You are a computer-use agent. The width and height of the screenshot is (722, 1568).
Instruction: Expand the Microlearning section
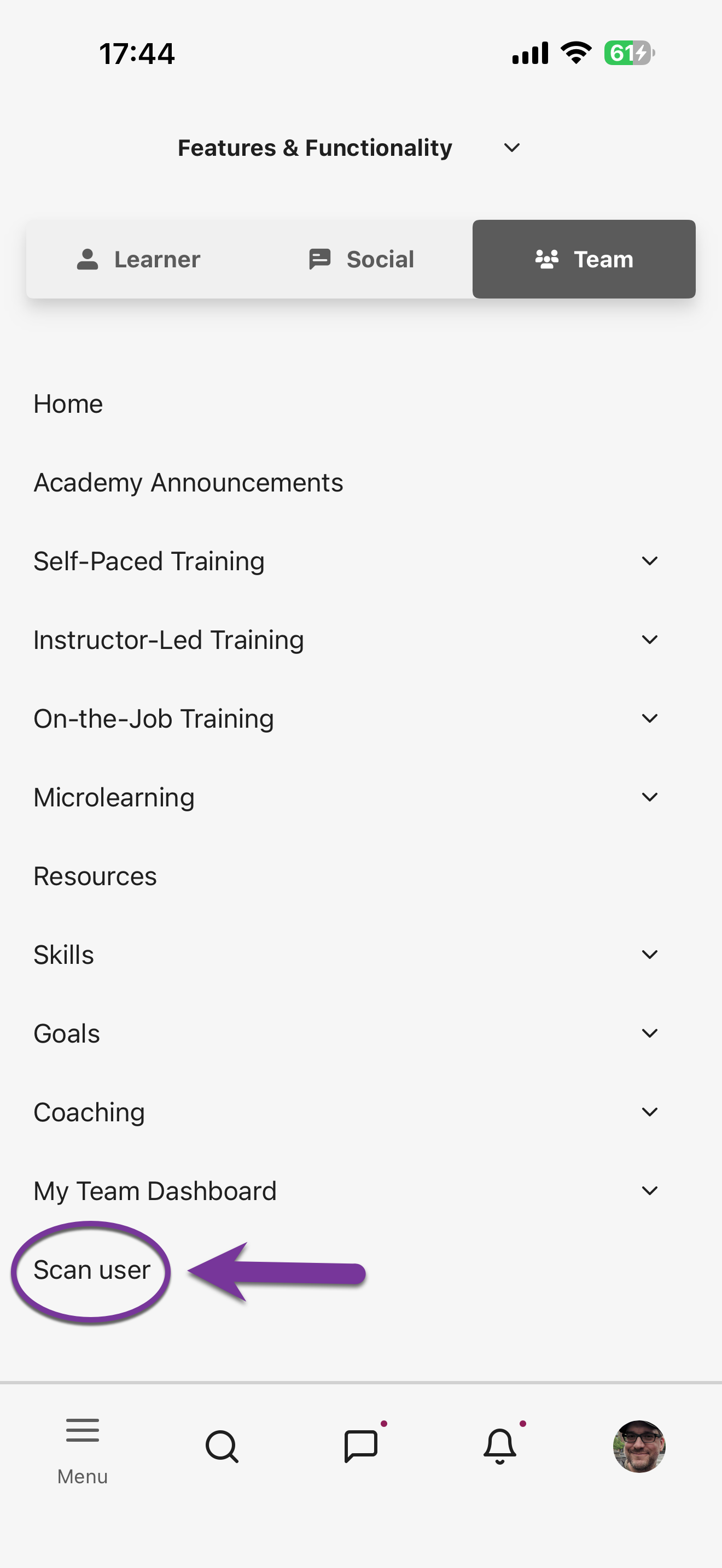(x=649, y=797)
